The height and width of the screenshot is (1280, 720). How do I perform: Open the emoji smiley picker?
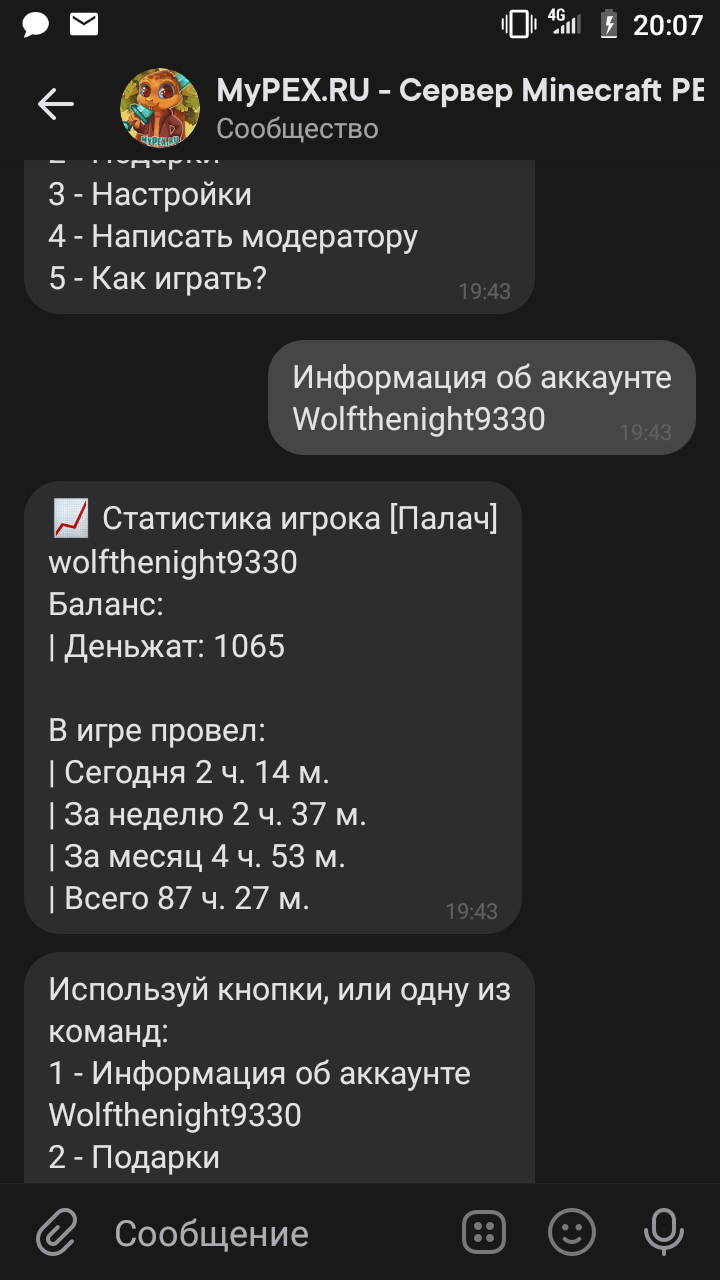tap(573, 1232)
